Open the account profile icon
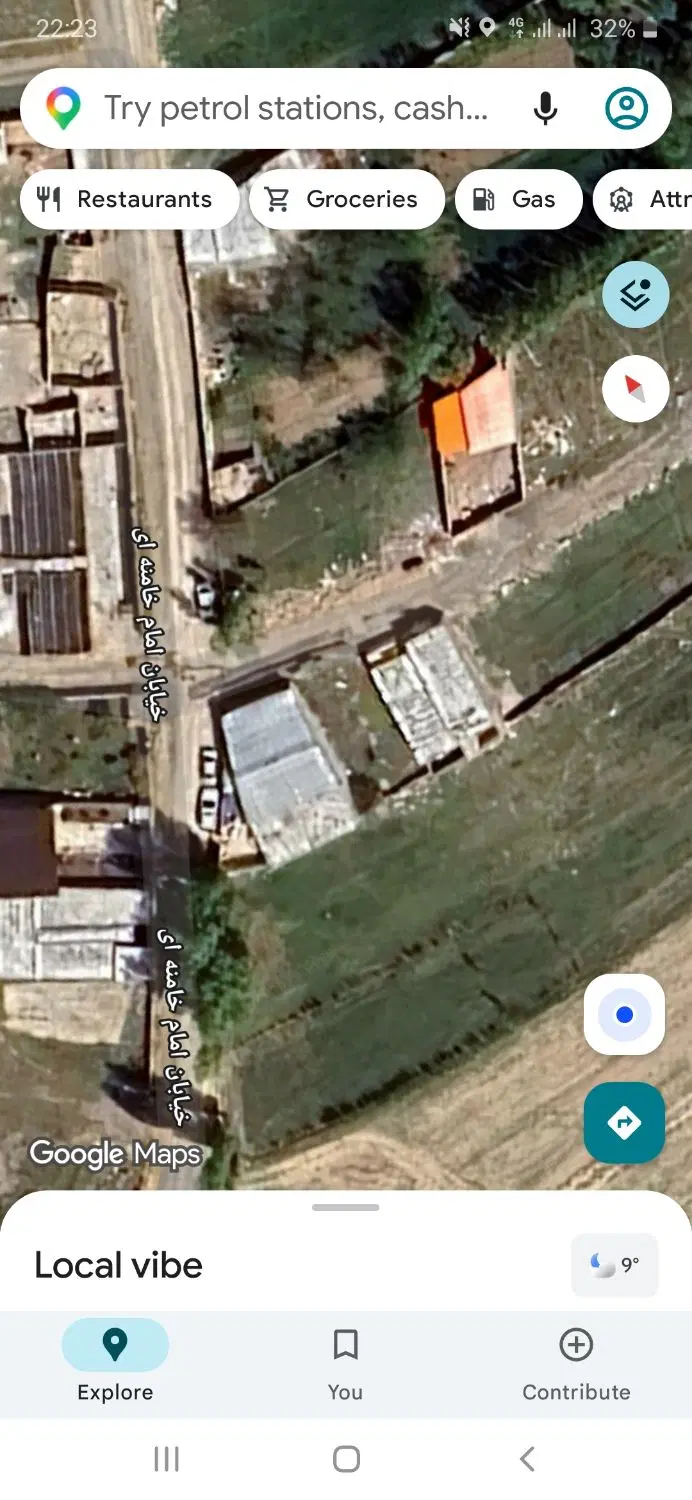 (626, 108)
